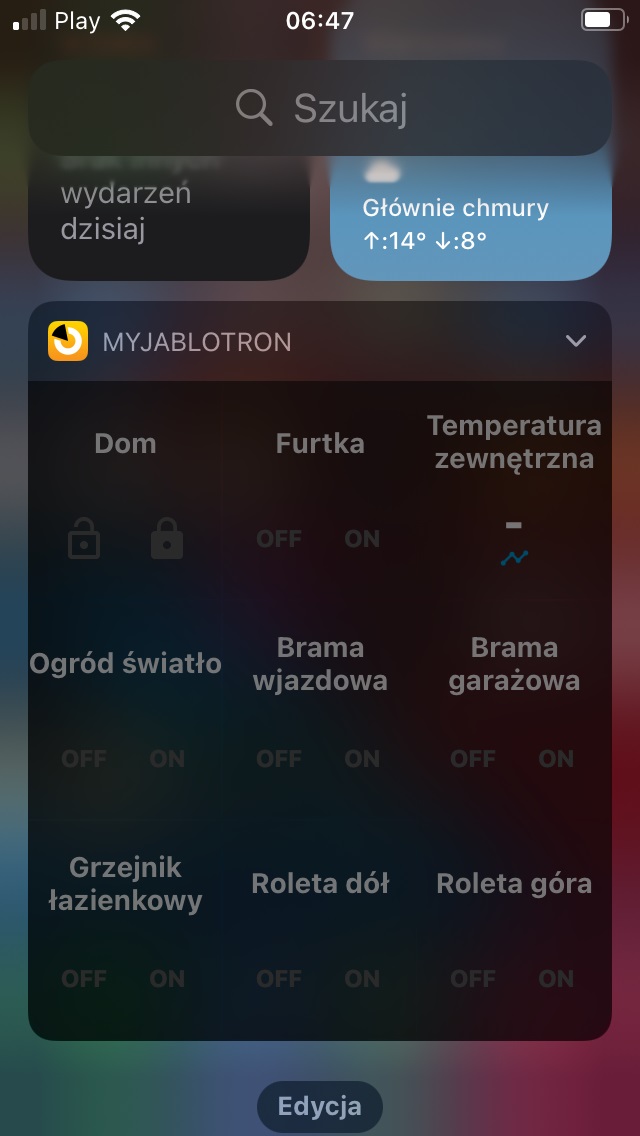Tap the Szukaj search field
The width and height of the screenshot is (640, 1136).
pos(320,108)
